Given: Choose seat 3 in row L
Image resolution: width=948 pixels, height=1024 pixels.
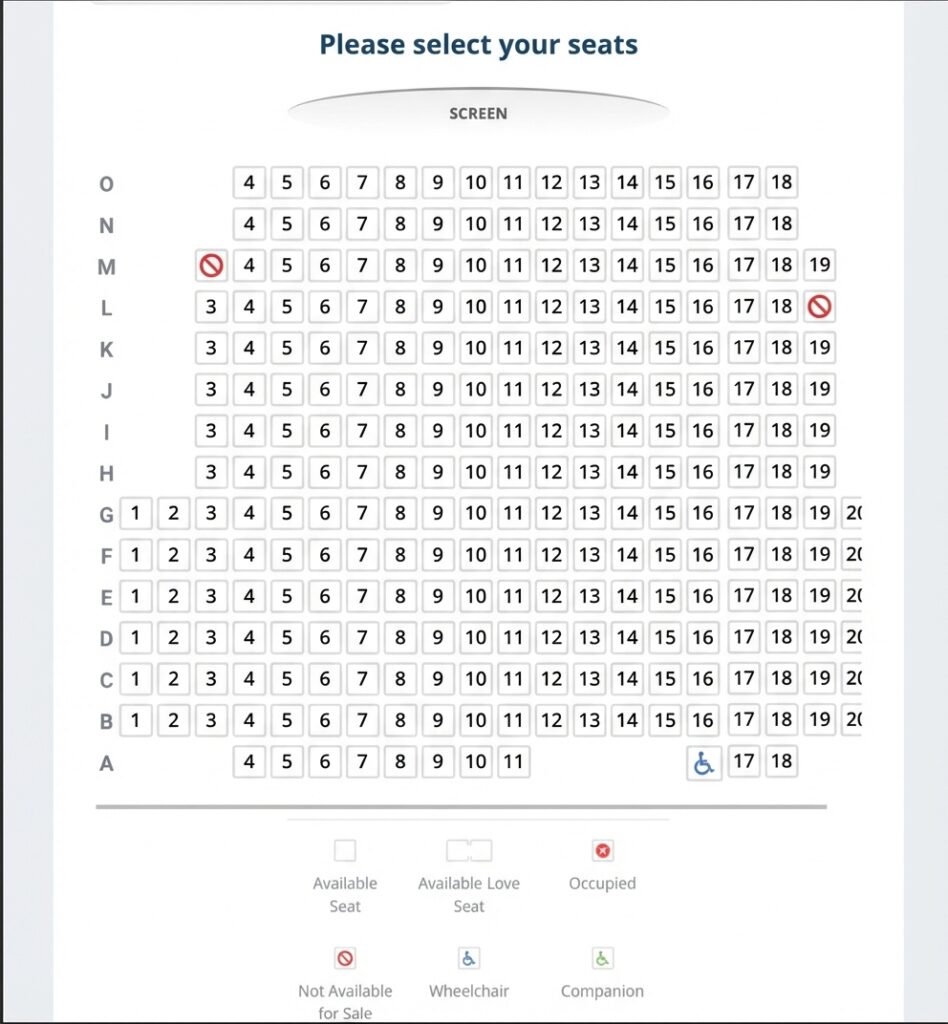Looking at the screenshot, I should tap(210, 306).
